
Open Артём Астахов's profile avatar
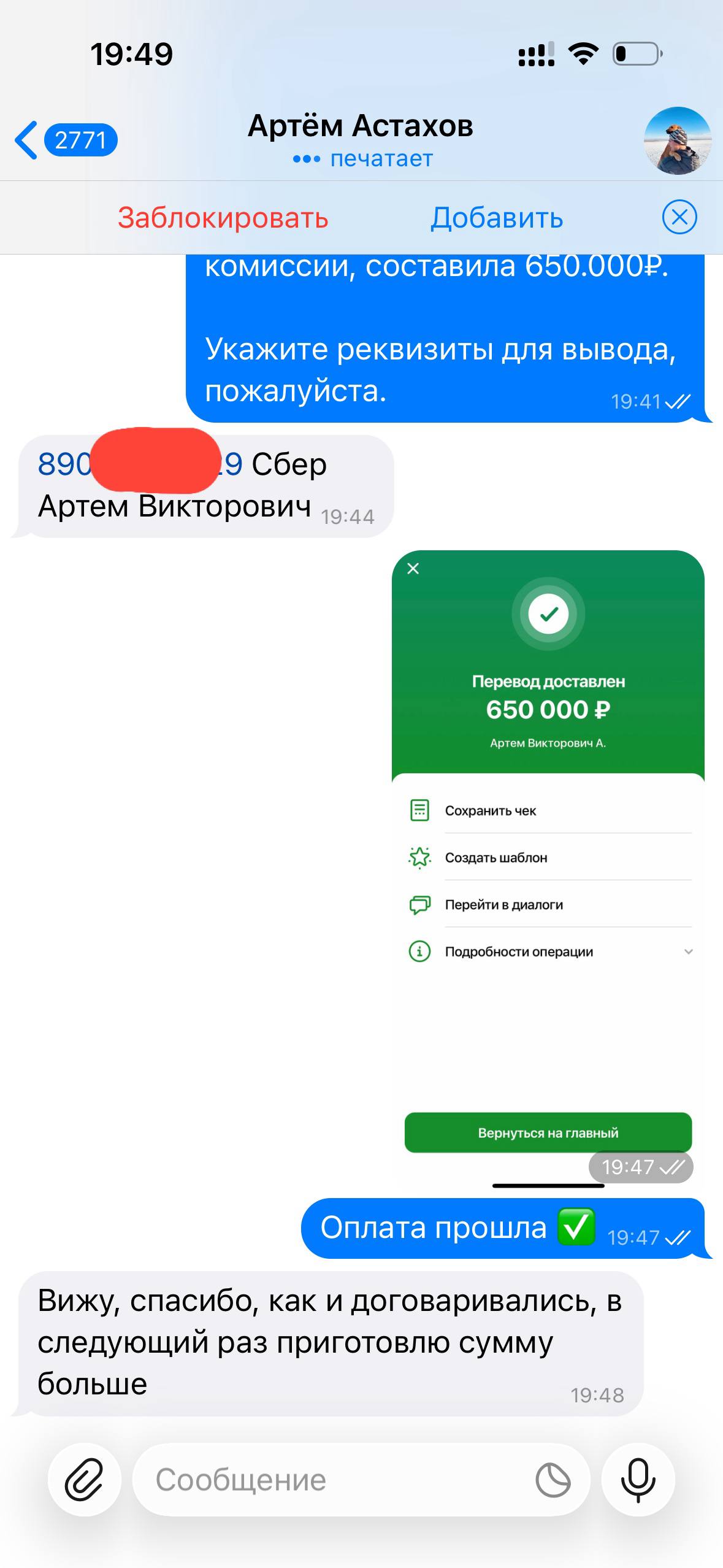tap(677, 140)
